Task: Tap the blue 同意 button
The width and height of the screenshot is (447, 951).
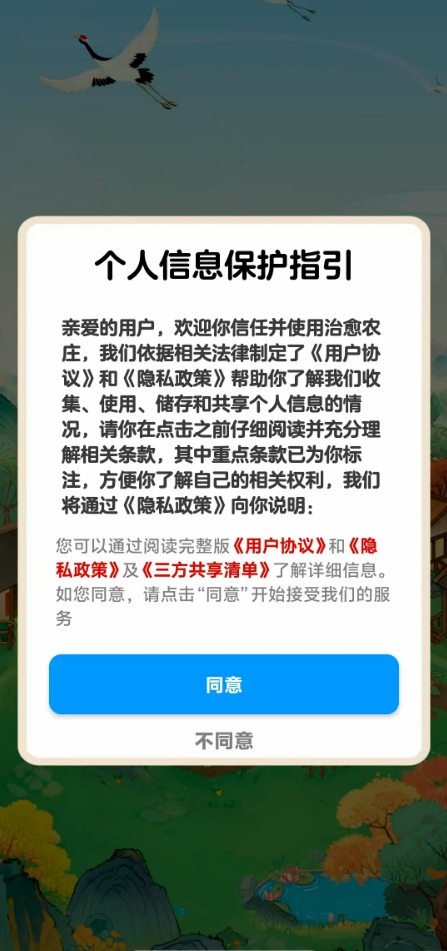Action: (224, 684)
